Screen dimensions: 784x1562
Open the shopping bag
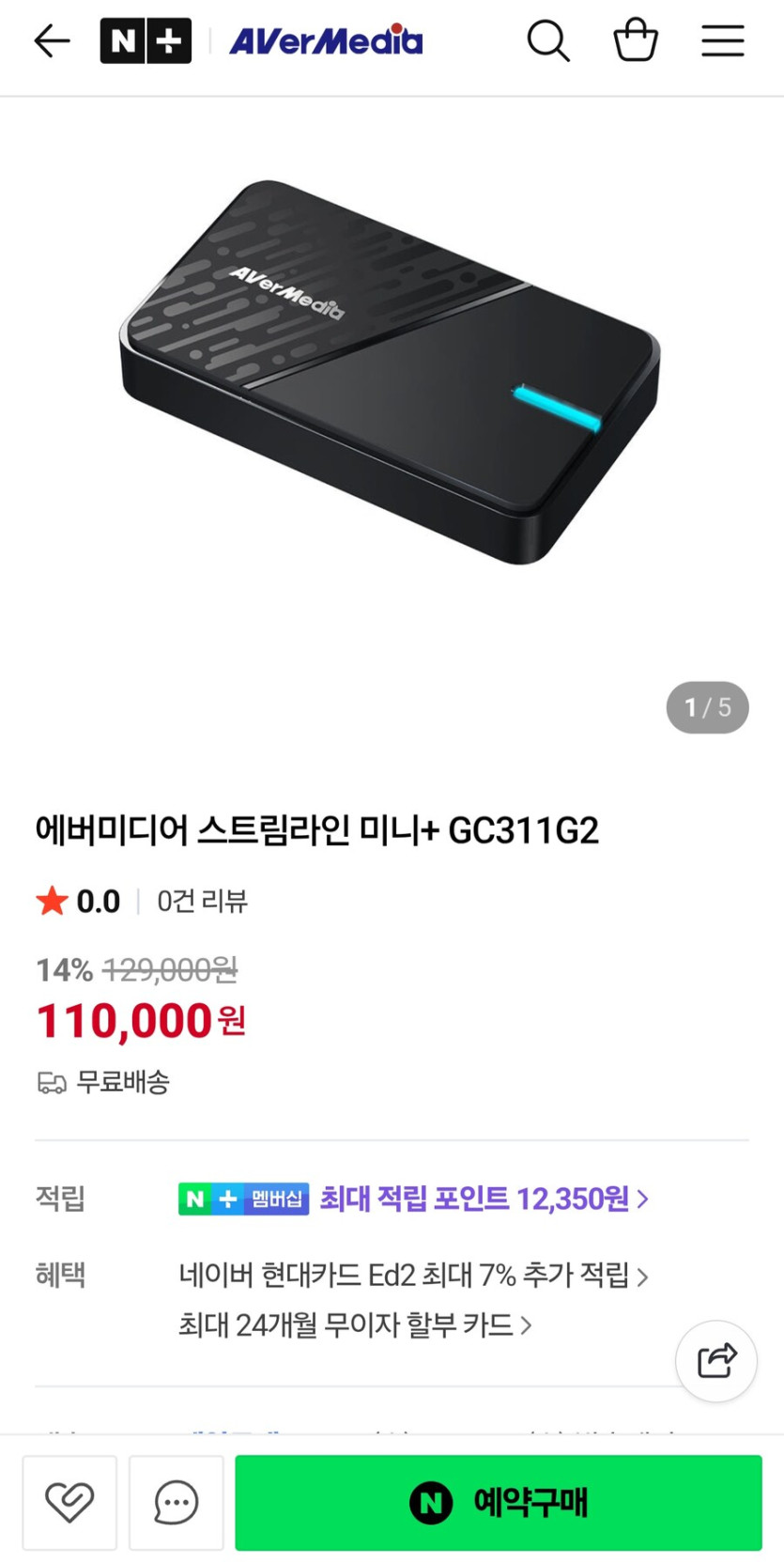[x=636, y=40]
